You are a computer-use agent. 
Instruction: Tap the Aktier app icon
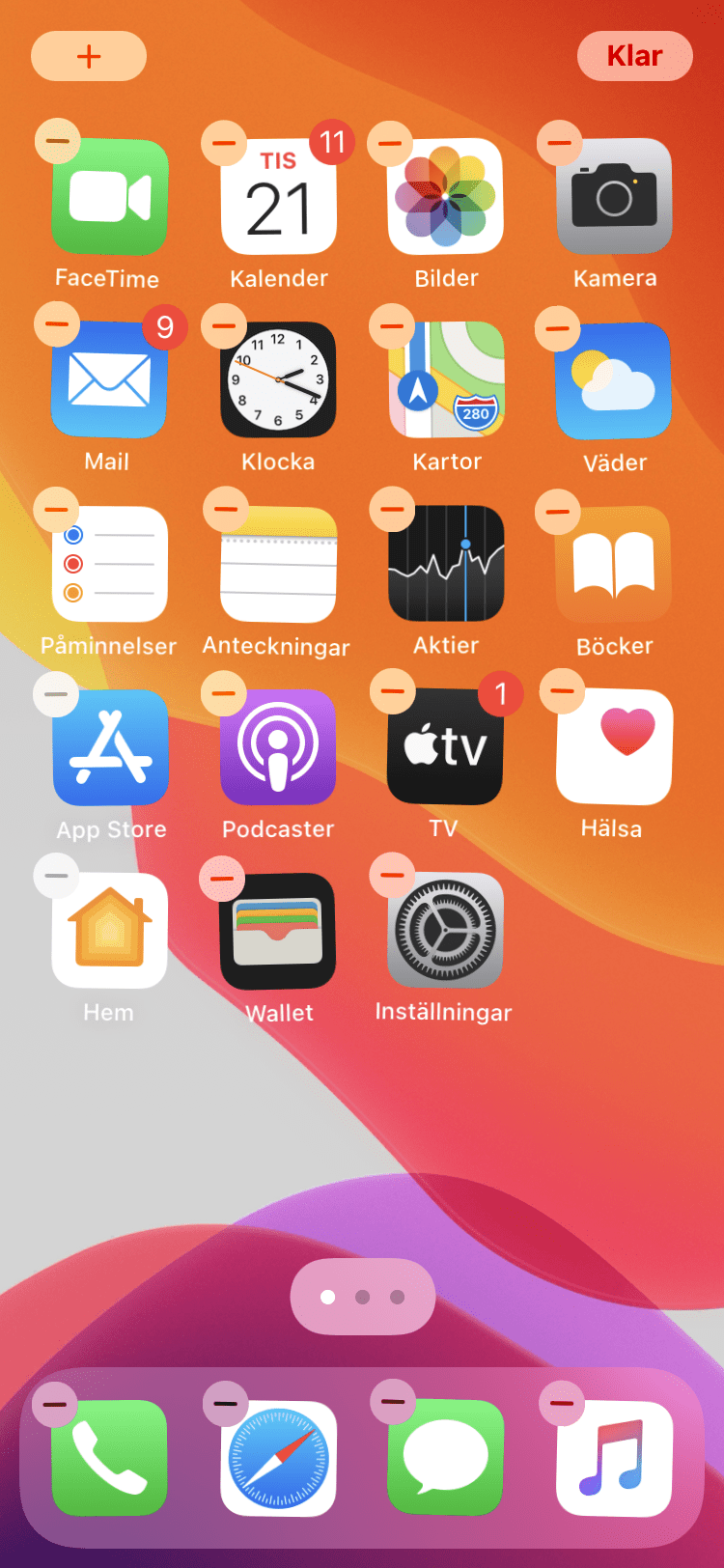[446, 564]
